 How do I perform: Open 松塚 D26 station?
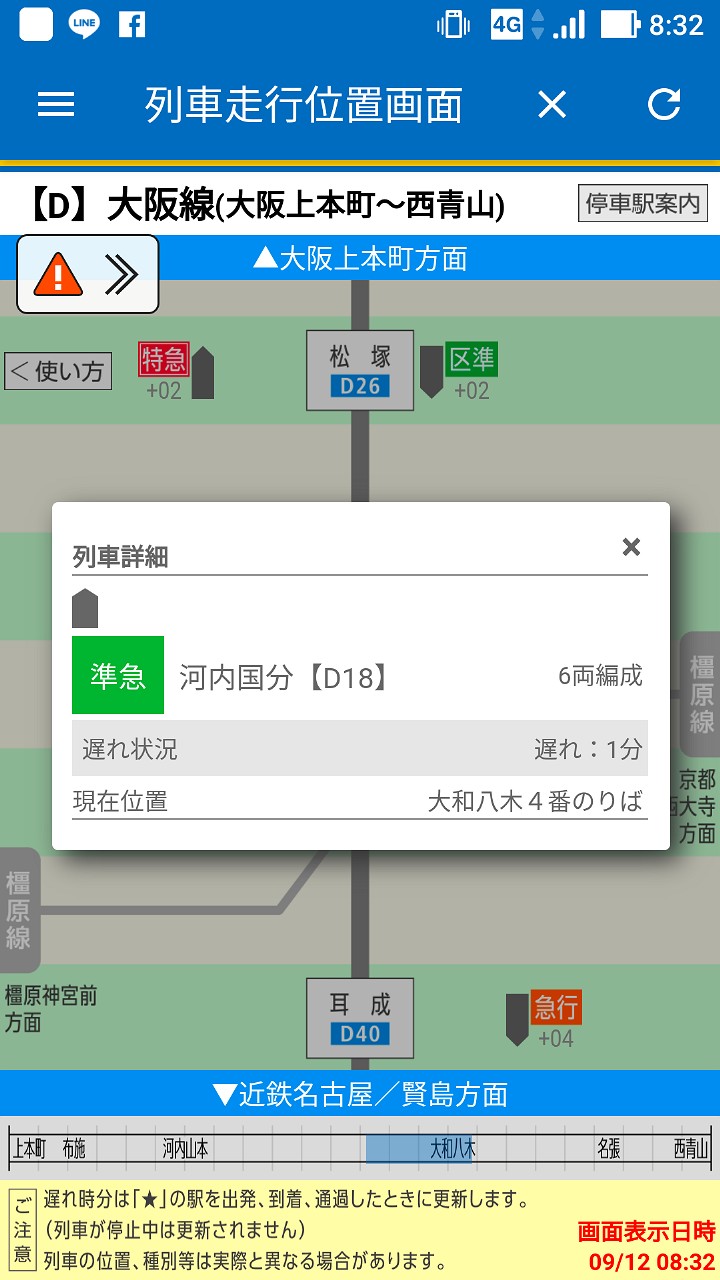click(360, 370)
